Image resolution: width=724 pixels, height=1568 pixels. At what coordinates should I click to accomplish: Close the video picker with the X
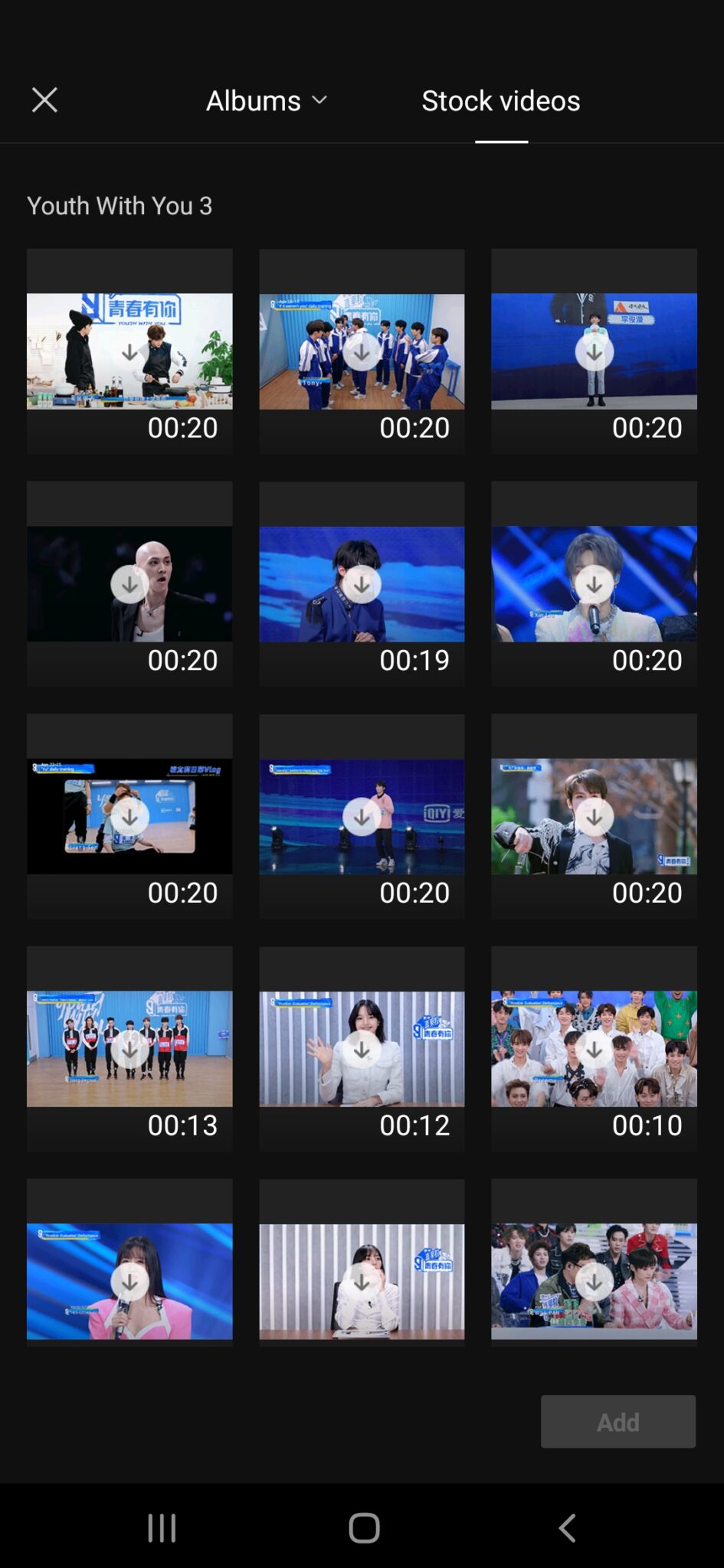tap(44, 100)
